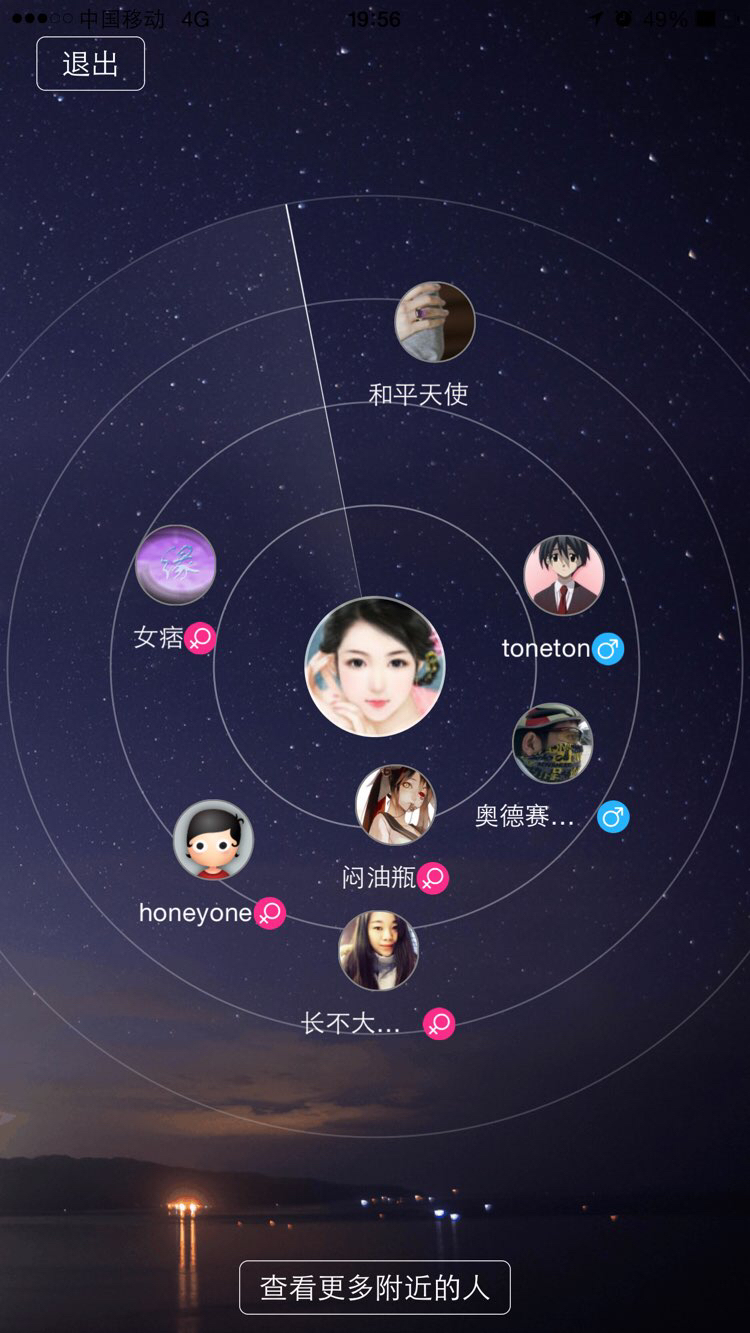View honeyone's profile from the radar
Image resolution: width=750 pixels, height=1333 pixels.
tap(213, 839)
